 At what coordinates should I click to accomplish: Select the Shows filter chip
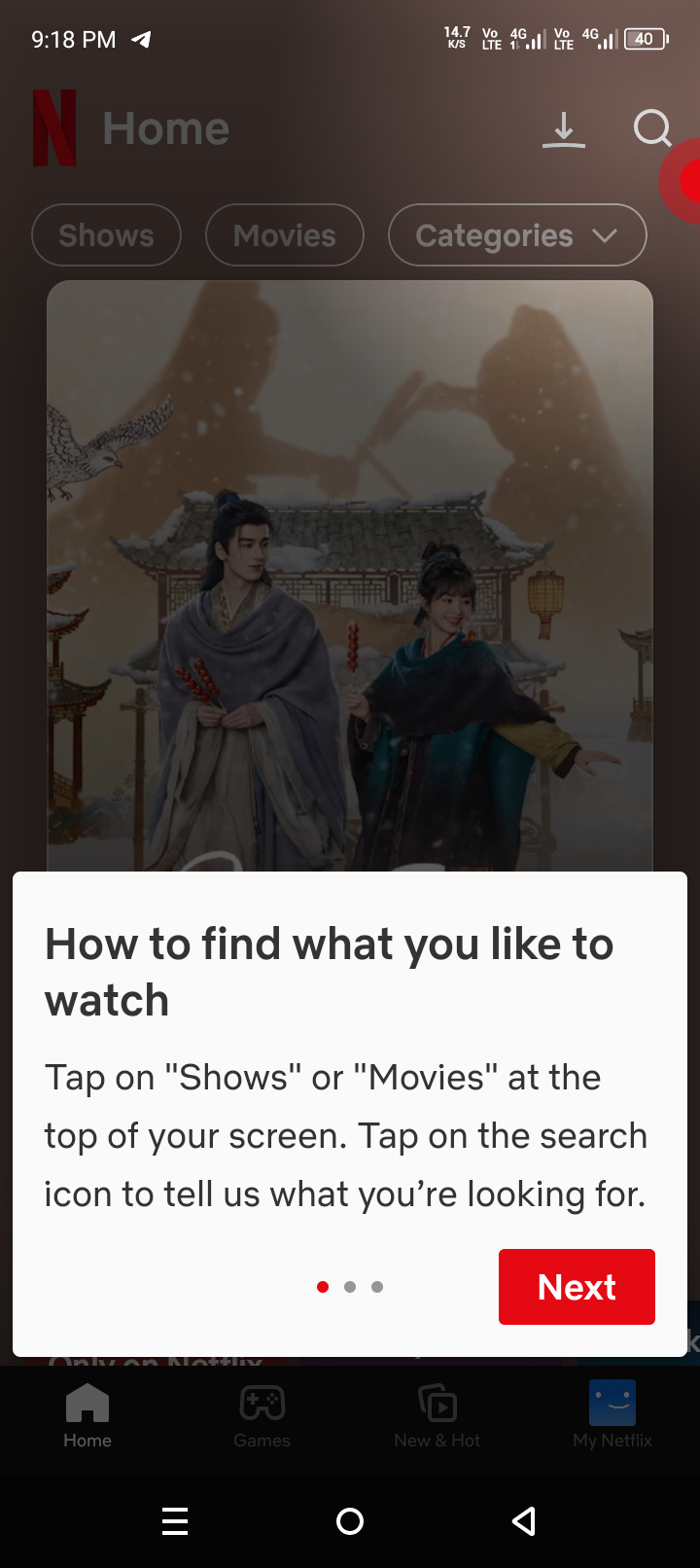click(x=106, y=235)
